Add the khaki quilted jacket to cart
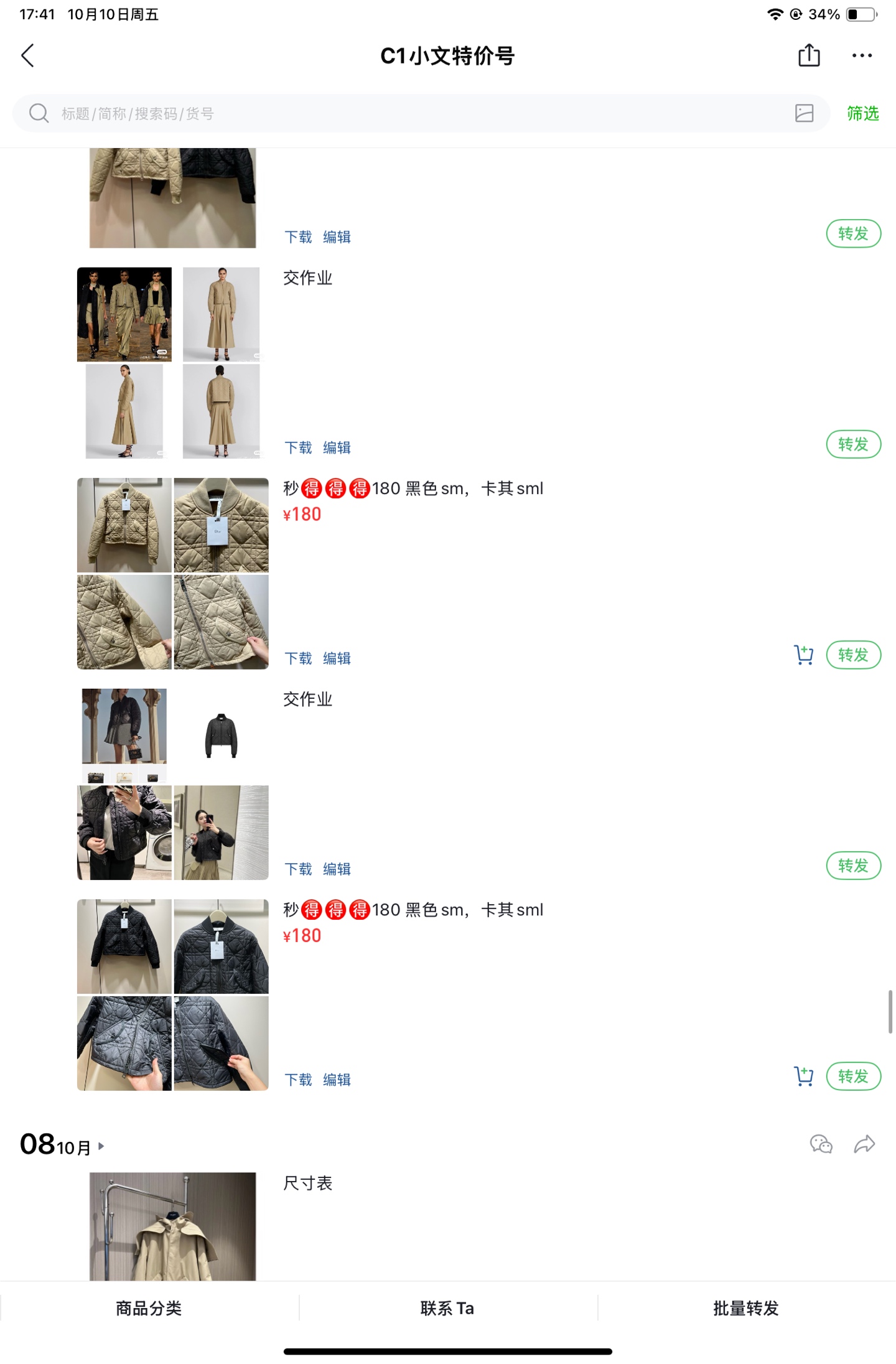Viewport: 896px width, 1364px height. click(803, 655)
